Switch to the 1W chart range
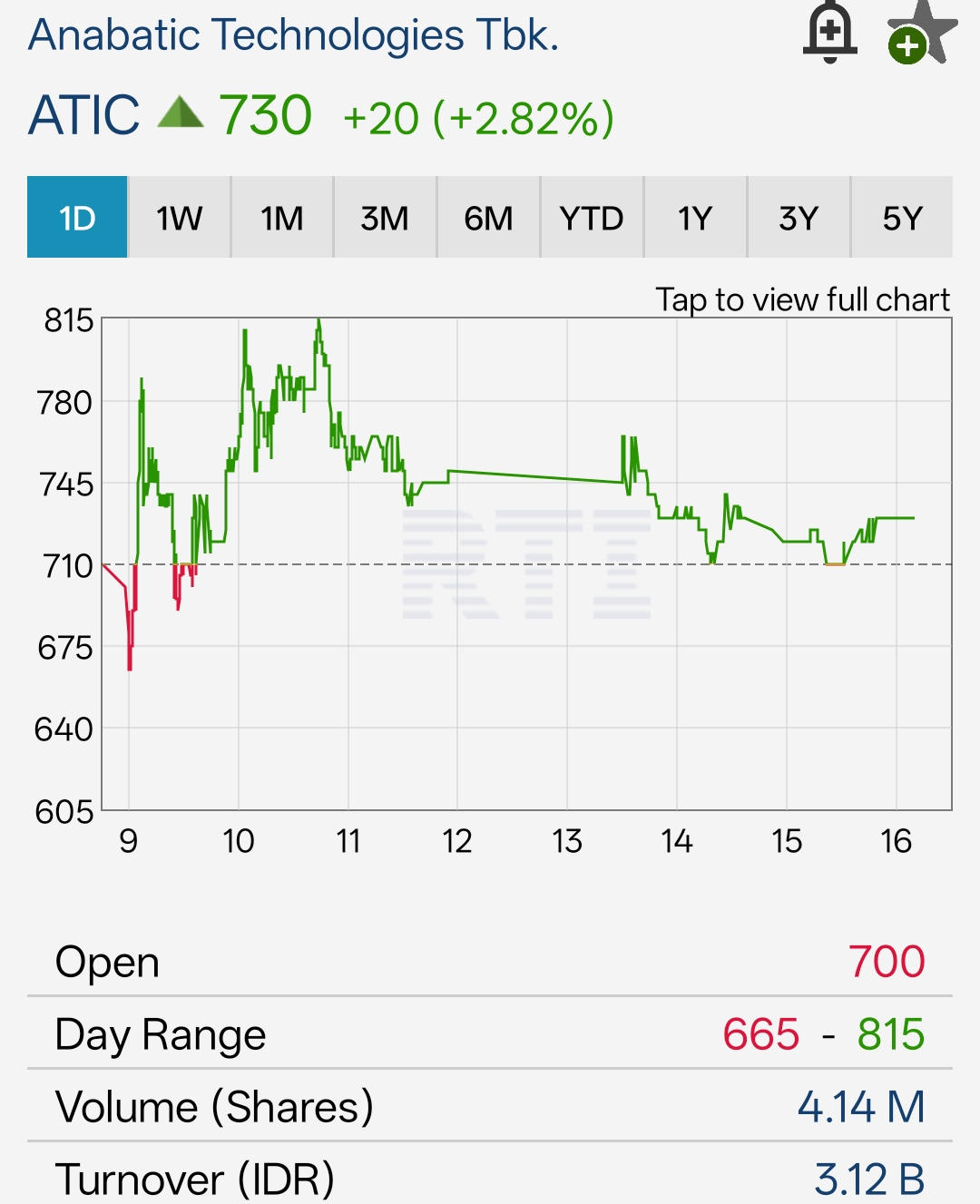 pos(180,218)
